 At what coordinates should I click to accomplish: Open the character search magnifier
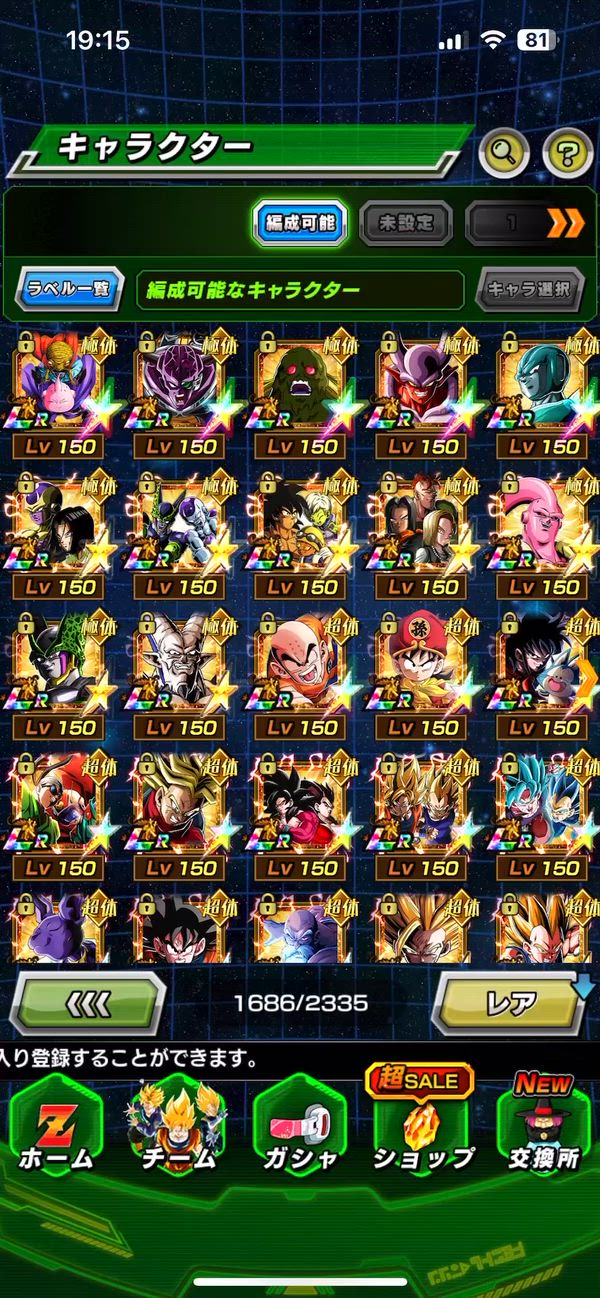505,152
